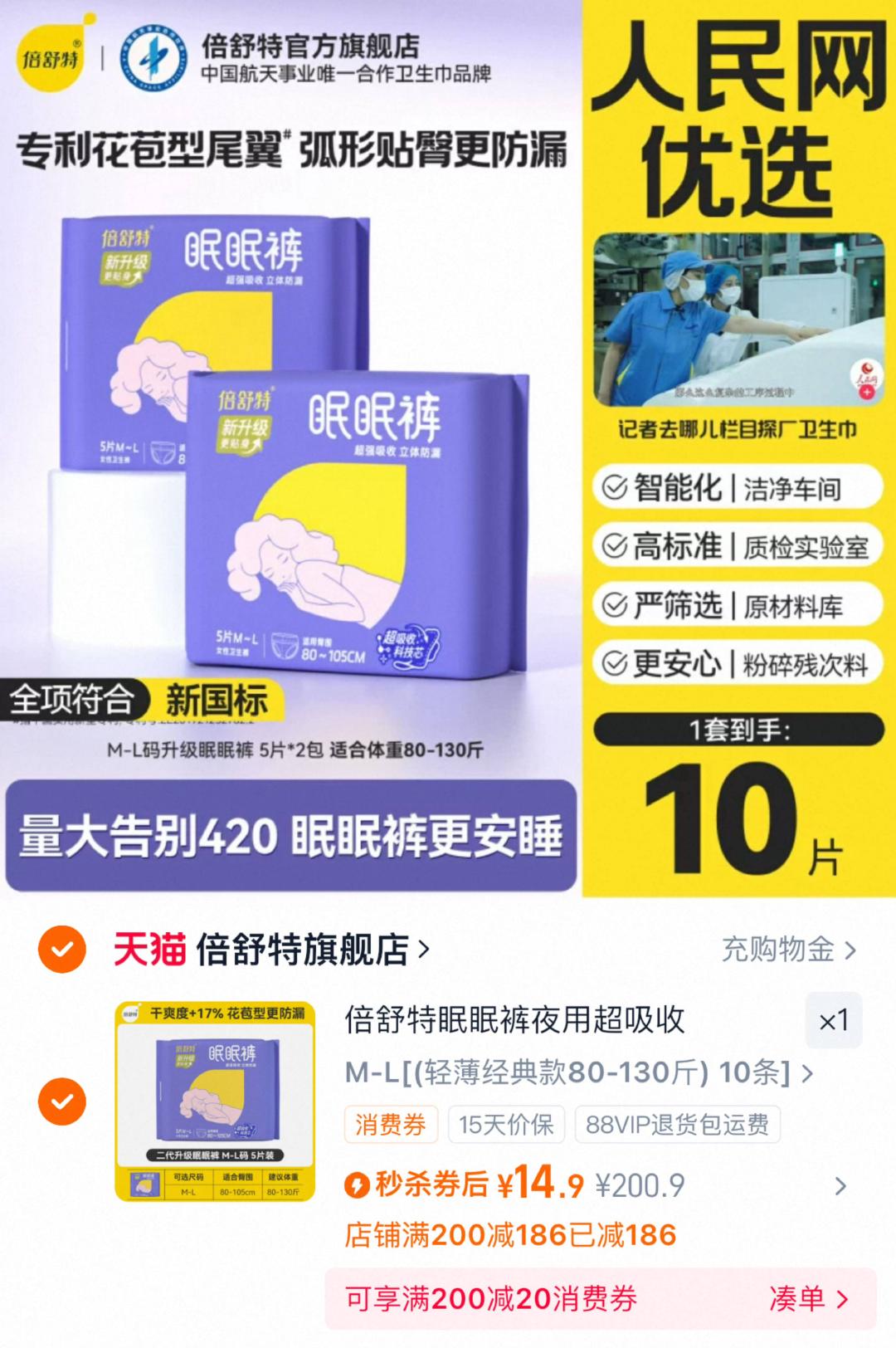Viewport: 896px width, 1348px height.
Task: Click the lightning flash-sale icon before the price
Action: pyautogui.click(x=358, y=1183)
